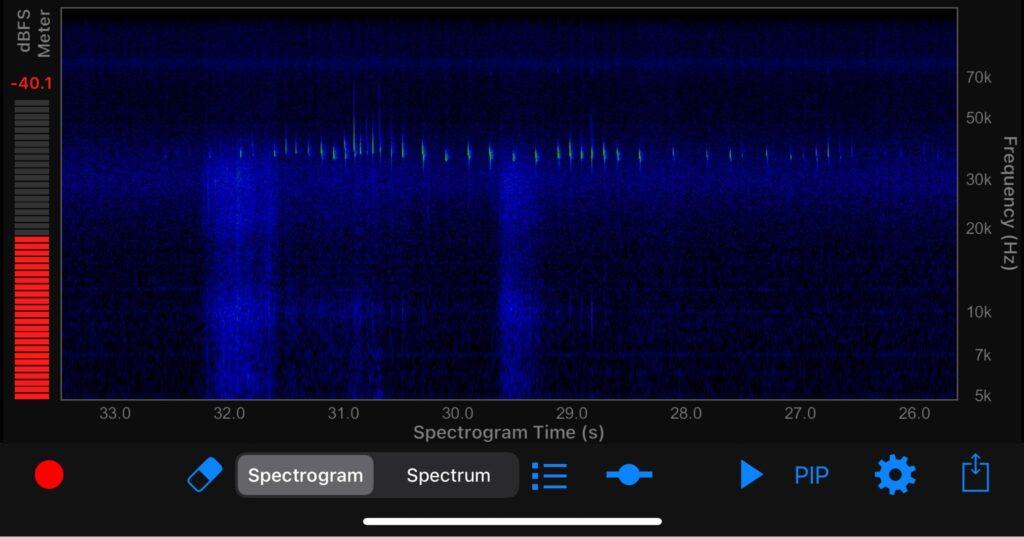Open the list icon
The image size is (1024, 537).
549,475
